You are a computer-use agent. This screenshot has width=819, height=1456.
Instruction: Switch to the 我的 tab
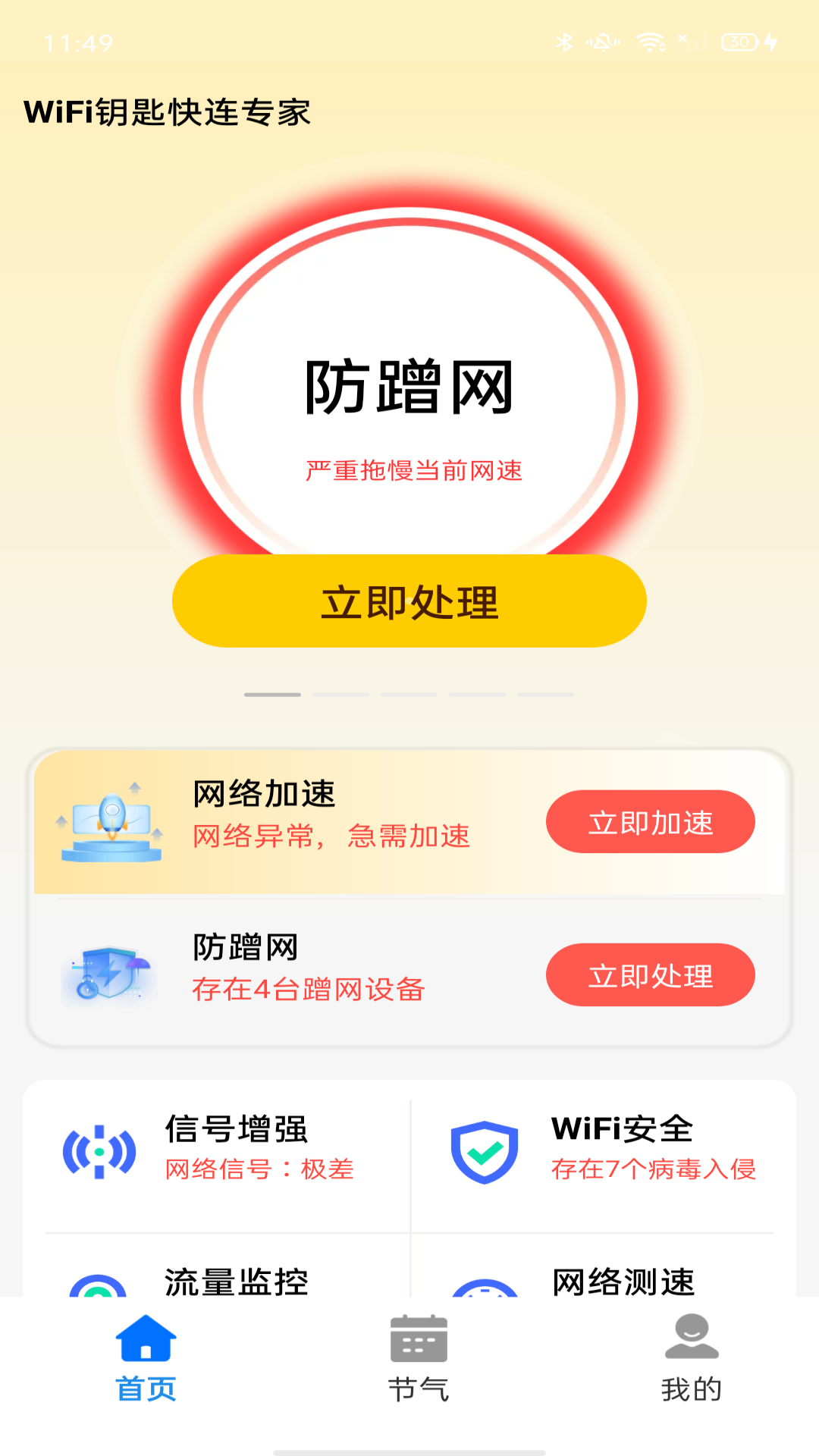coord(691,1359)
